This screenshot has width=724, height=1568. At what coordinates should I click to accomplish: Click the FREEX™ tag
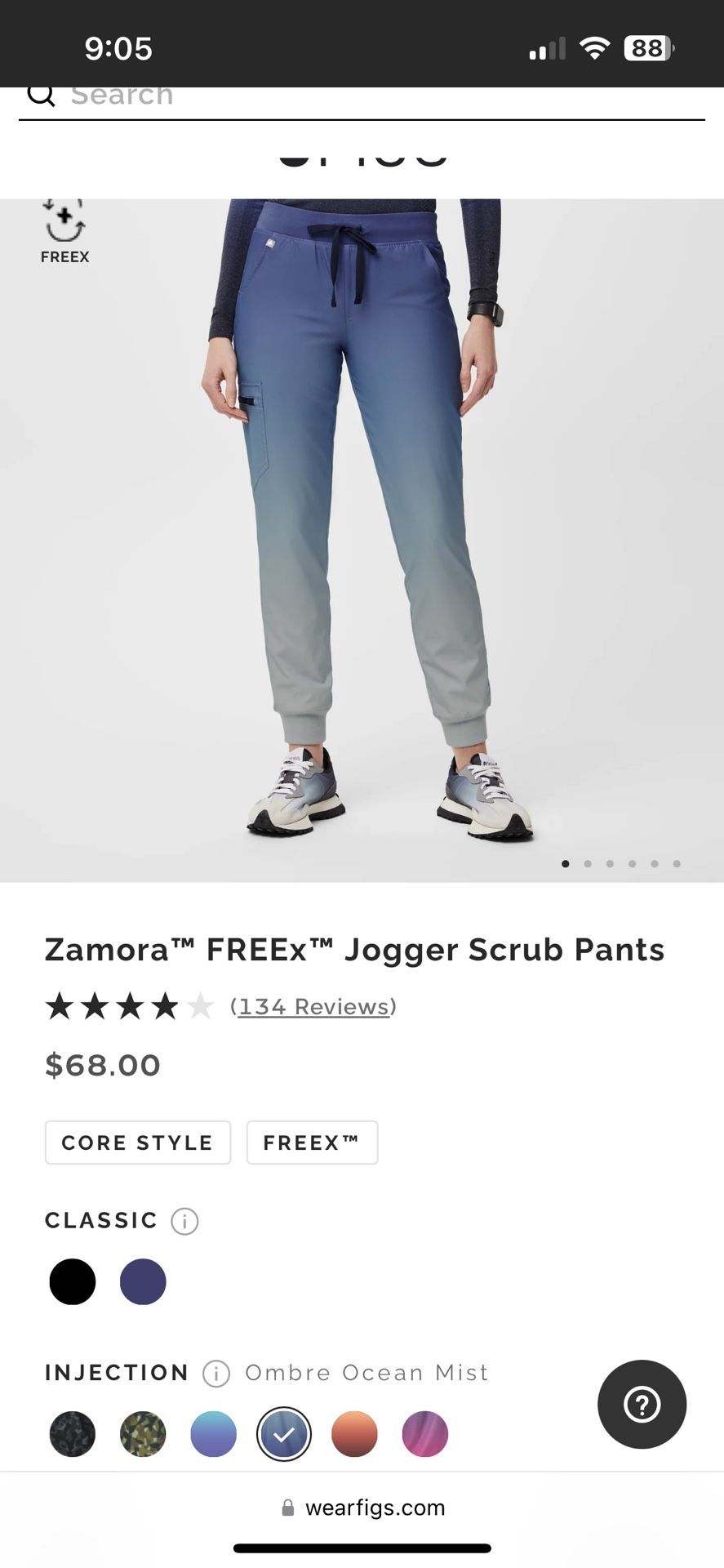coord(312,1142)
